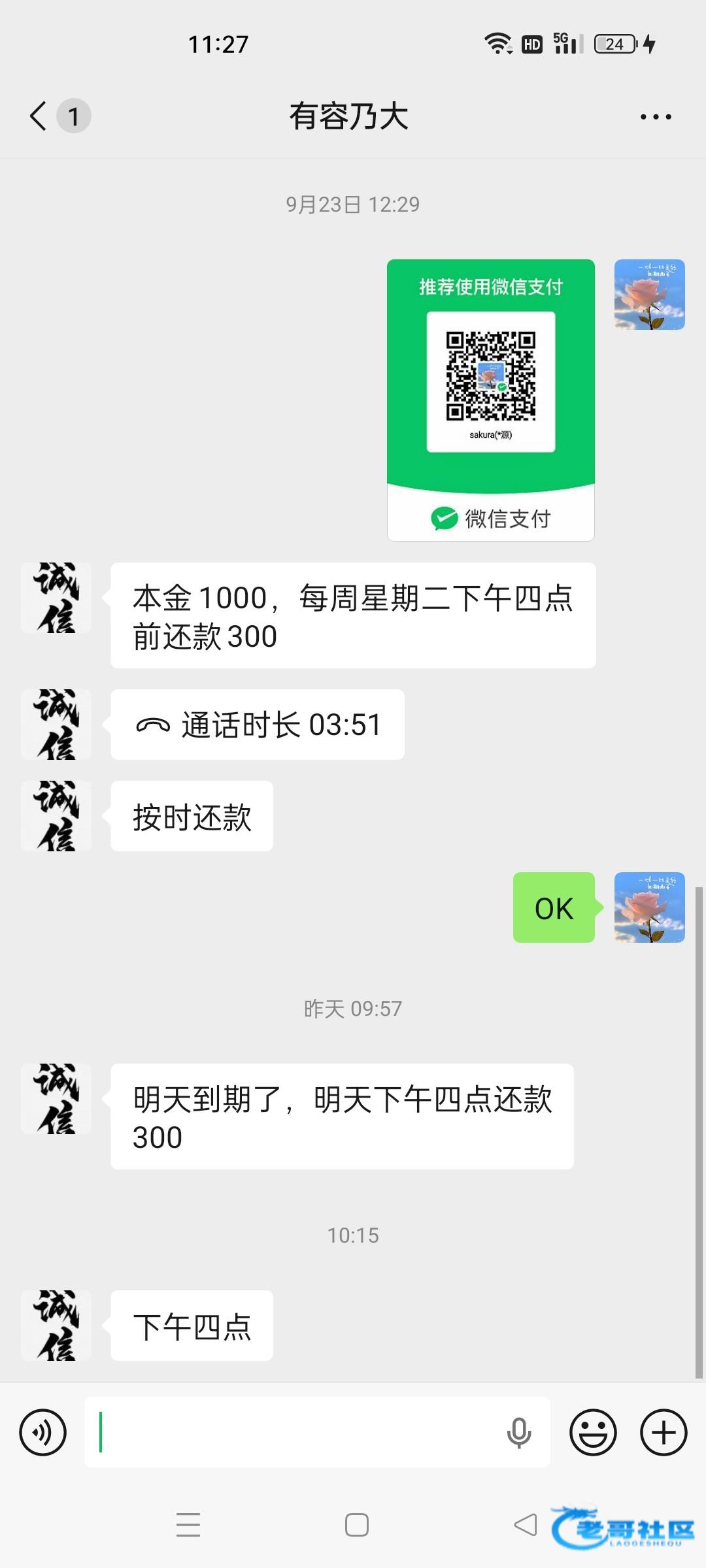The image size is (706, 1568).
Task: Tap the system home button
Action: [356, 1525]
